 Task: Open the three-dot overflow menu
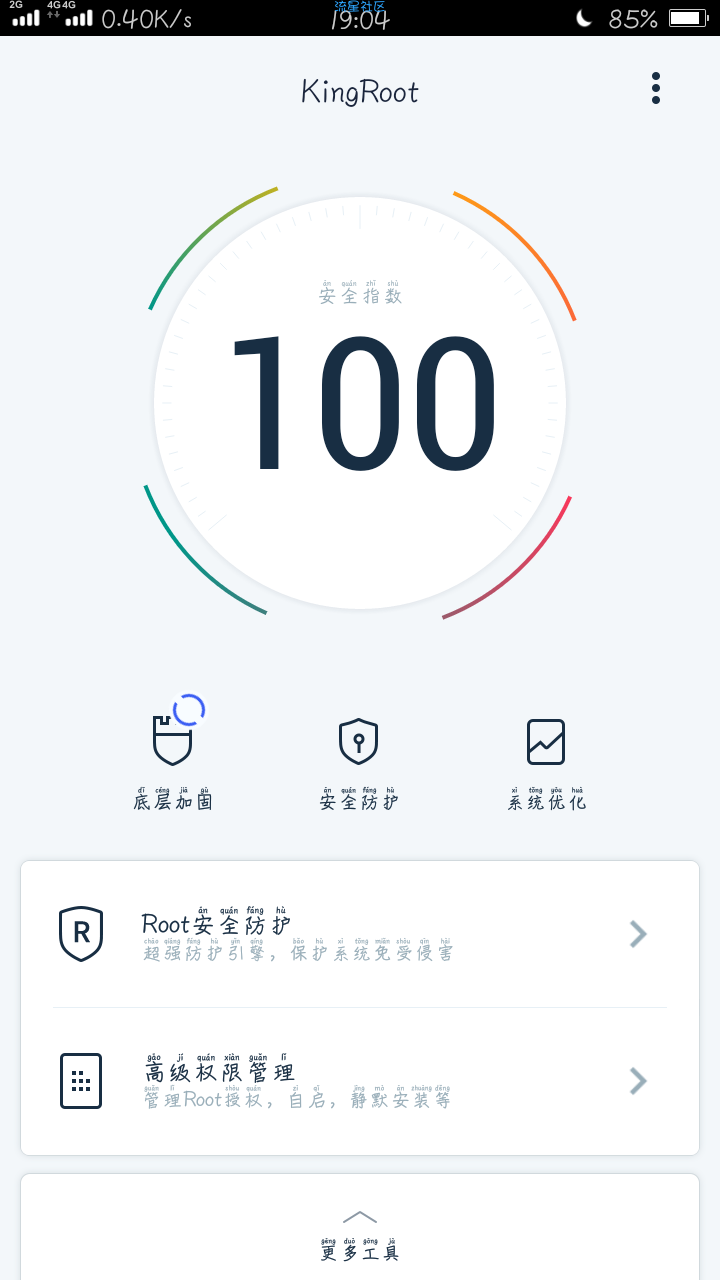click(656, 88)
